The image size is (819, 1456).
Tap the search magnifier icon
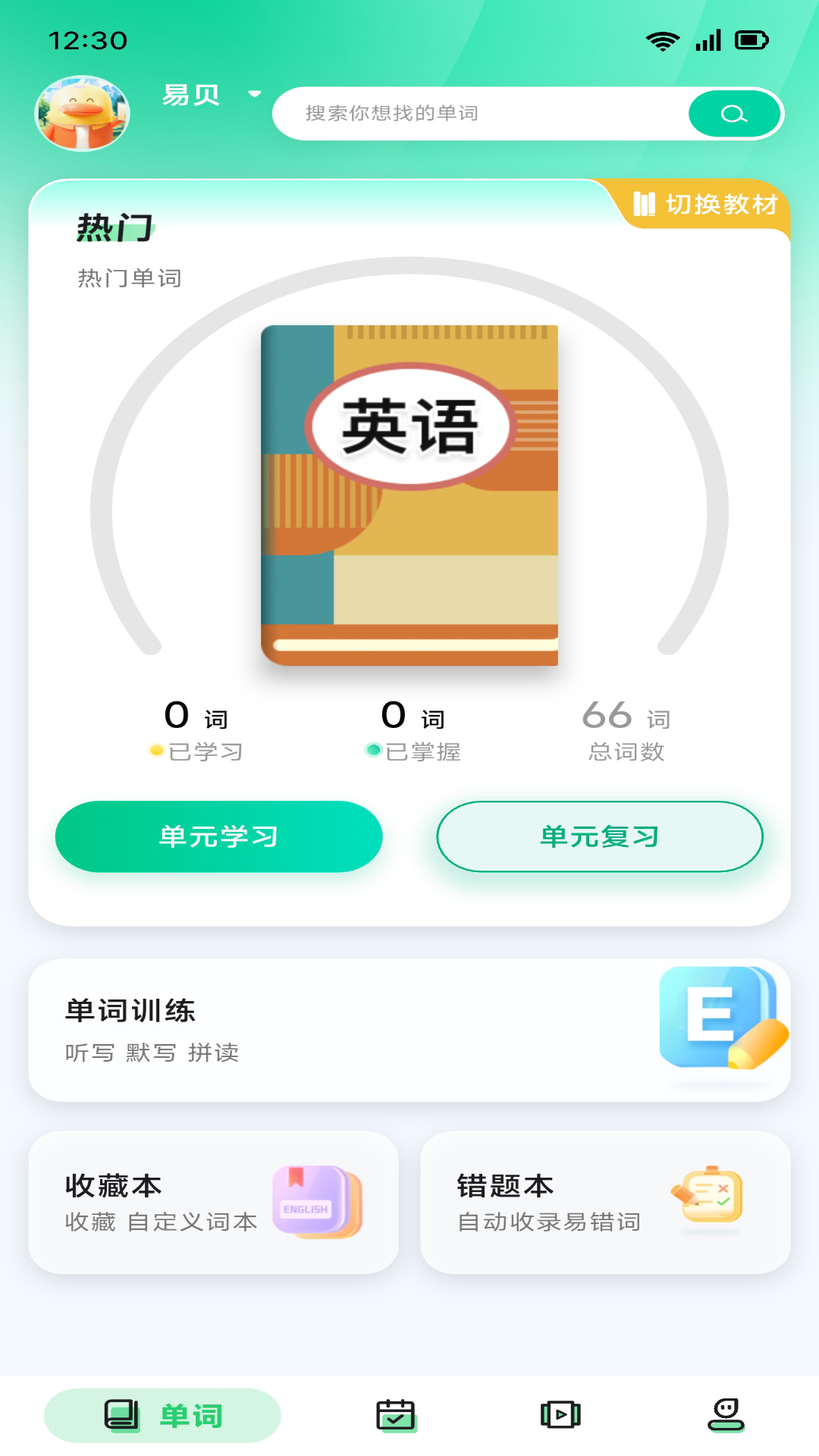coord(733,113)
